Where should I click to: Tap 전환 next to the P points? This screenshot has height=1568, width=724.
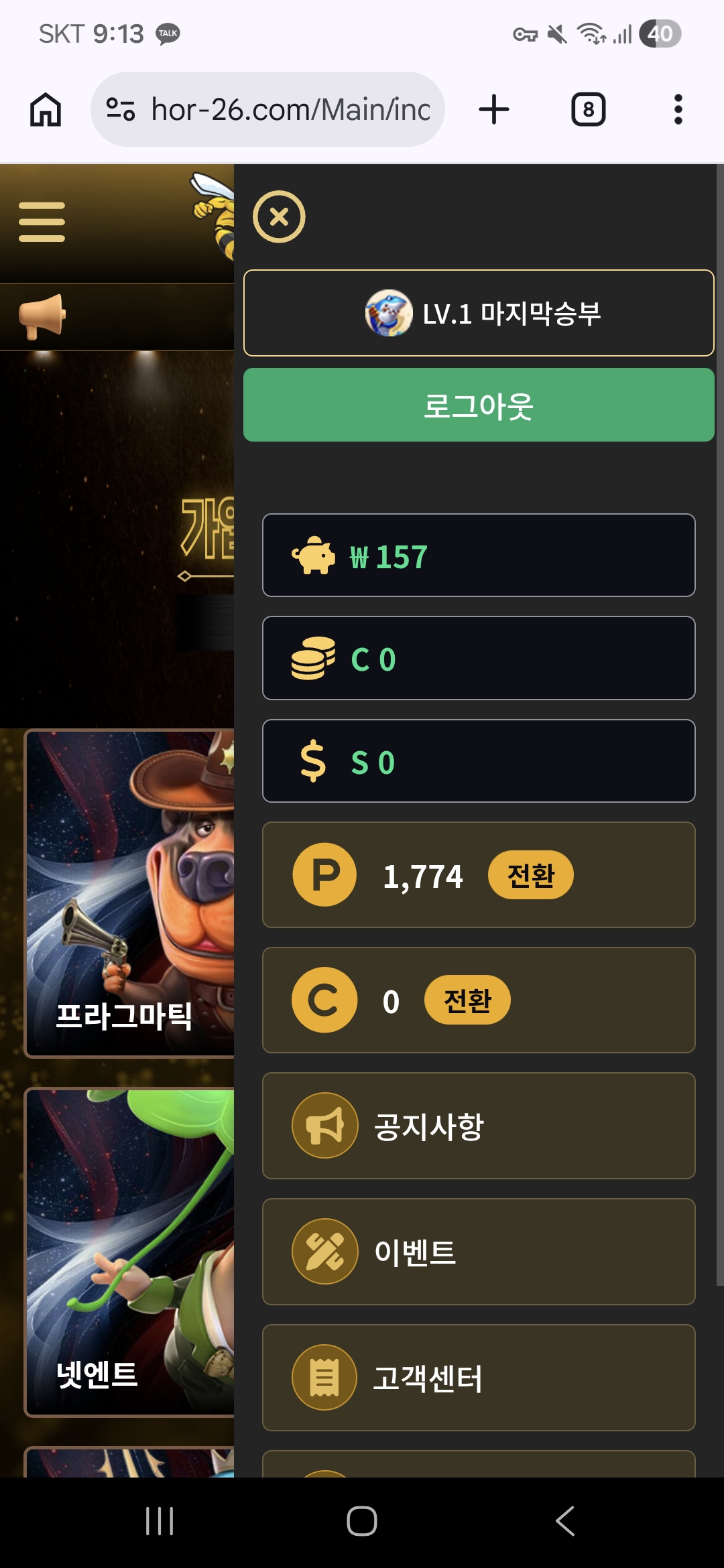pyautogui.click(x=530, y=875)
